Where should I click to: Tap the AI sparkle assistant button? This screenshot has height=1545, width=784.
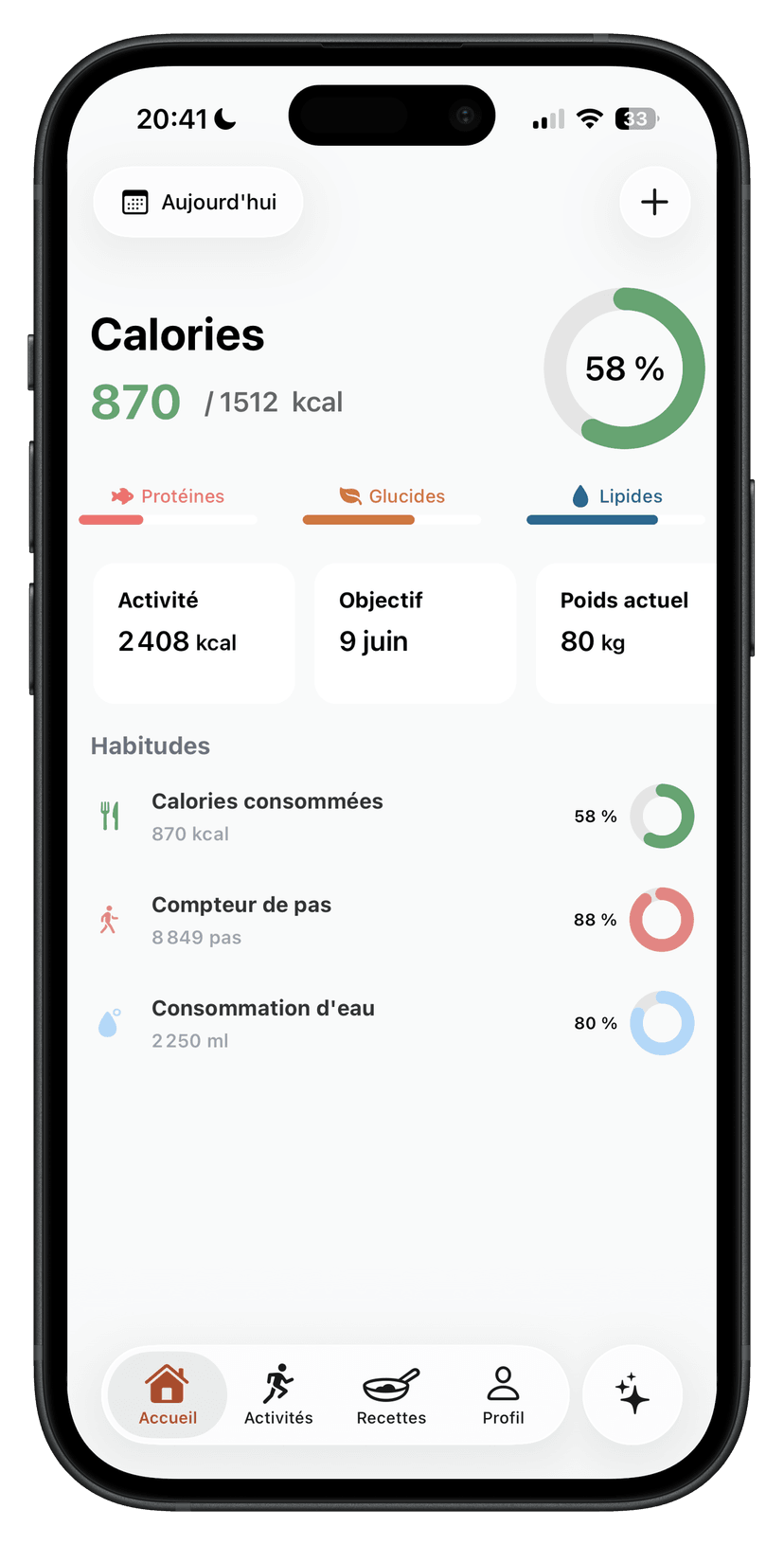[x=632, y=1395]
